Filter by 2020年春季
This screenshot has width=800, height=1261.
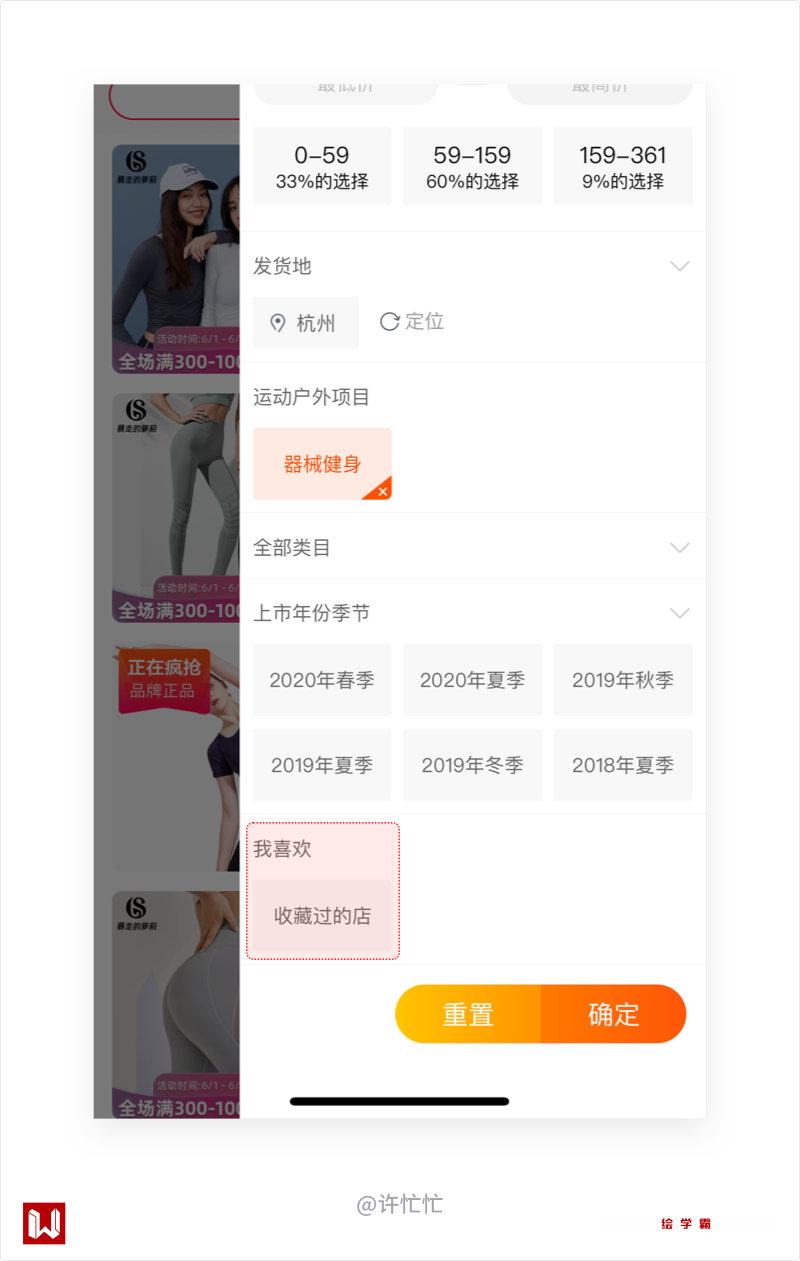click(322, 680)
